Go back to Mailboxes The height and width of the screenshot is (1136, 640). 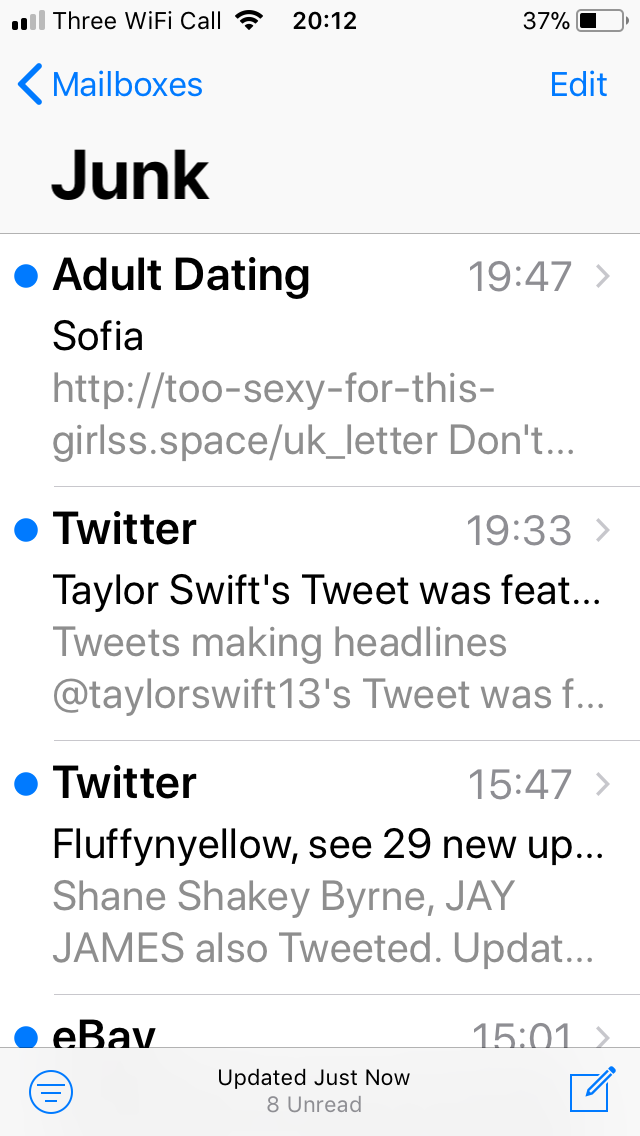tap(110, 85)
